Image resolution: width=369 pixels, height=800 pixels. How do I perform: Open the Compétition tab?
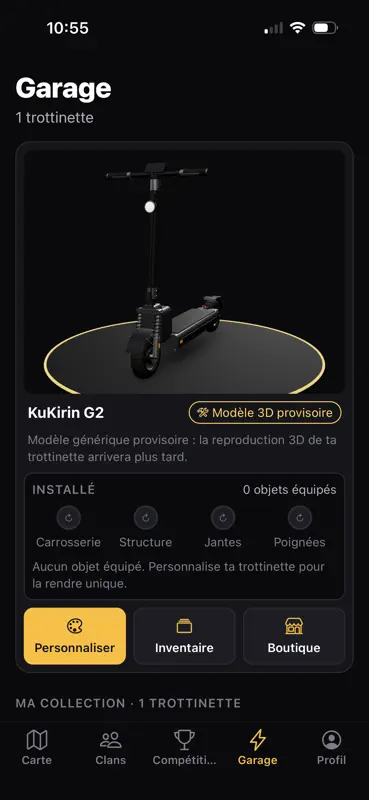(x=184, y=747)
